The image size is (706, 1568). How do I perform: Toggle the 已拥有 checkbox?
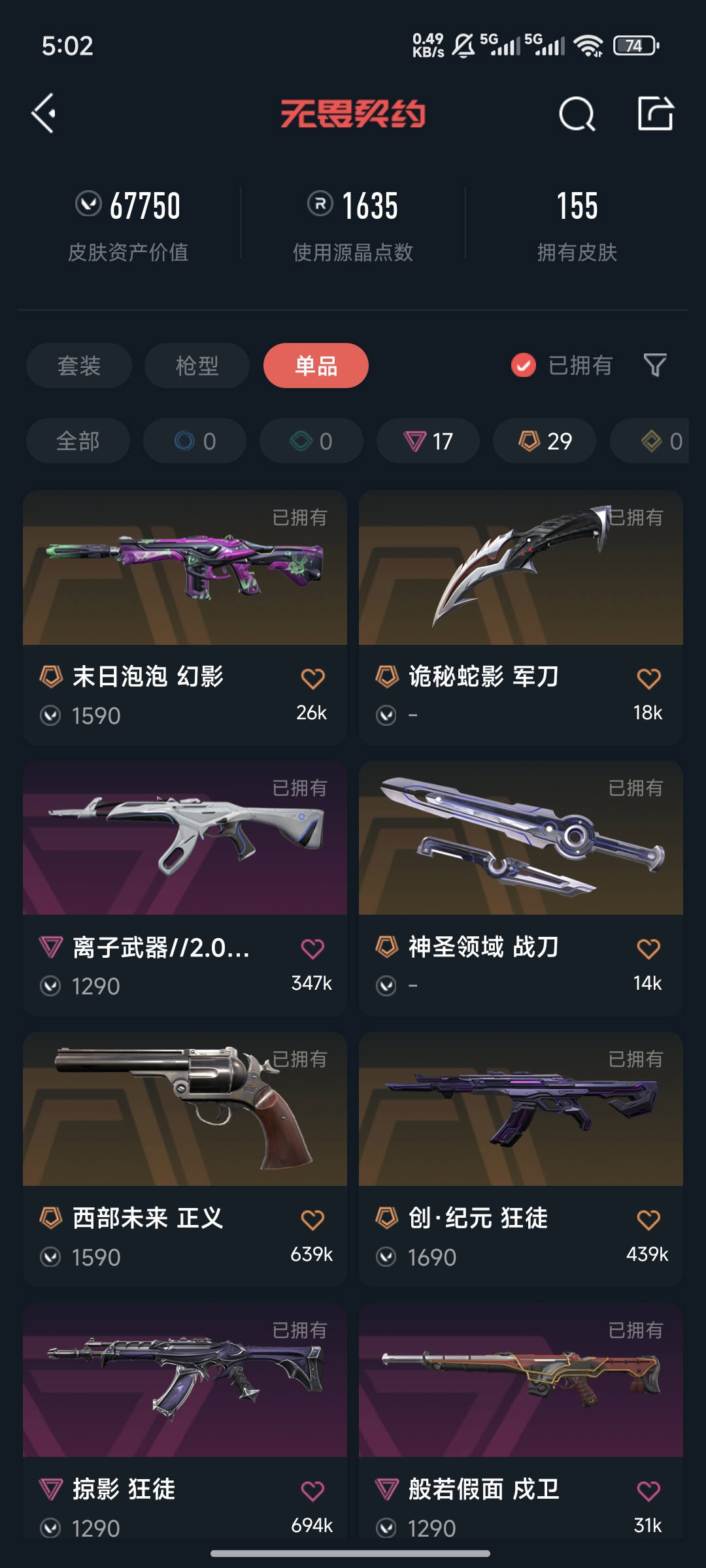click(524, 366)
